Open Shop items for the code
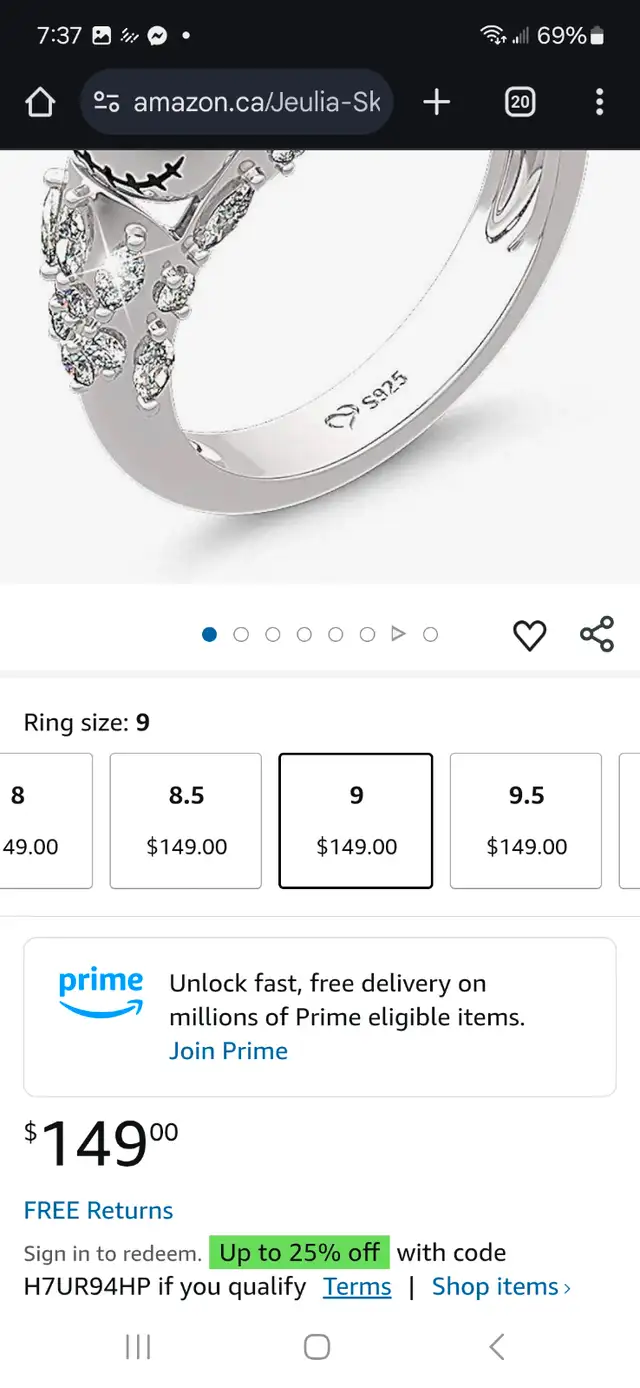 coord(501,1286)
